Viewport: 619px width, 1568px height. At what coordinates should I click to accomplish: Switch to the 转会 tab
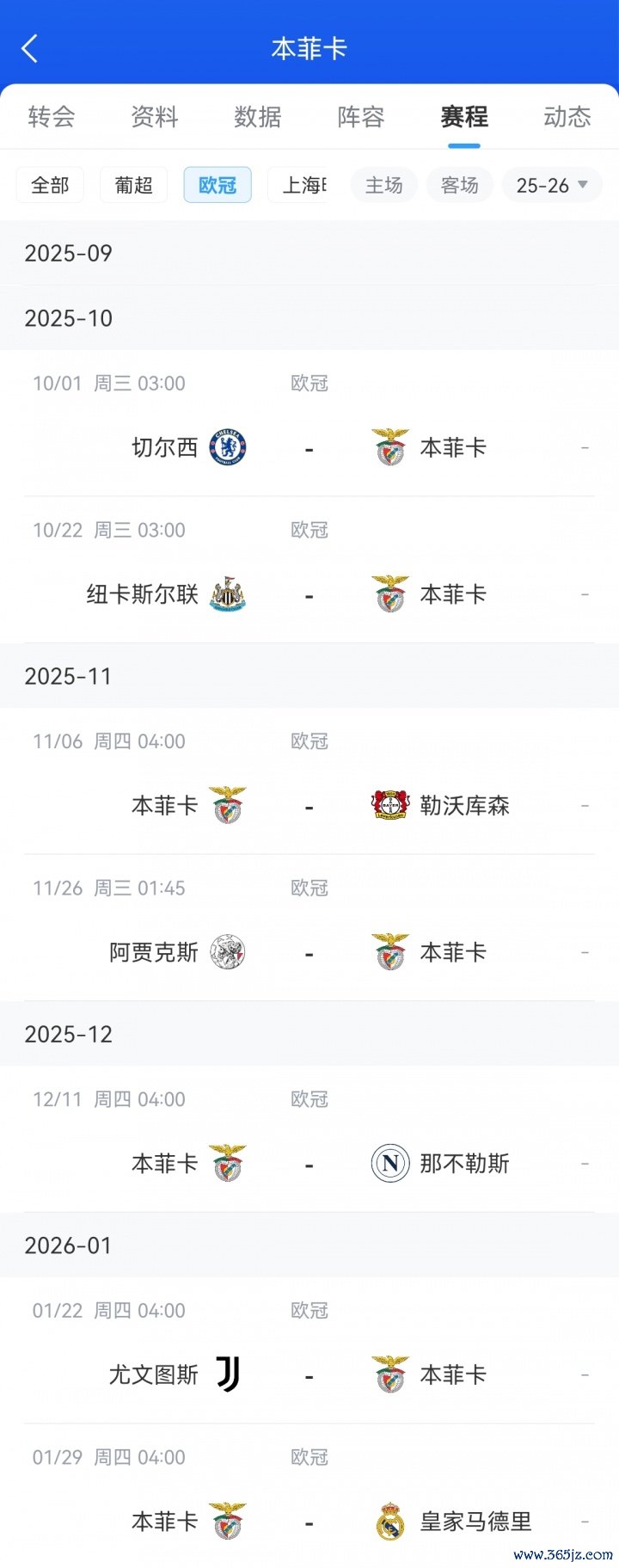click(52, 117)
